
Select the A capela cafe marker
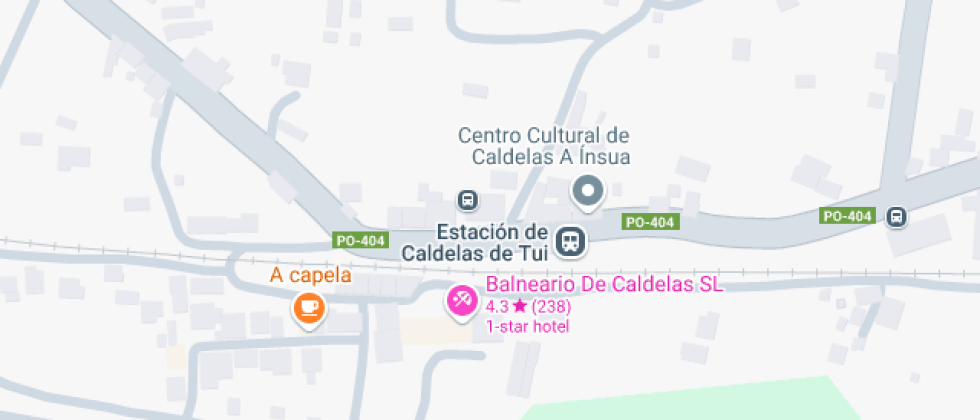[308, 306]
